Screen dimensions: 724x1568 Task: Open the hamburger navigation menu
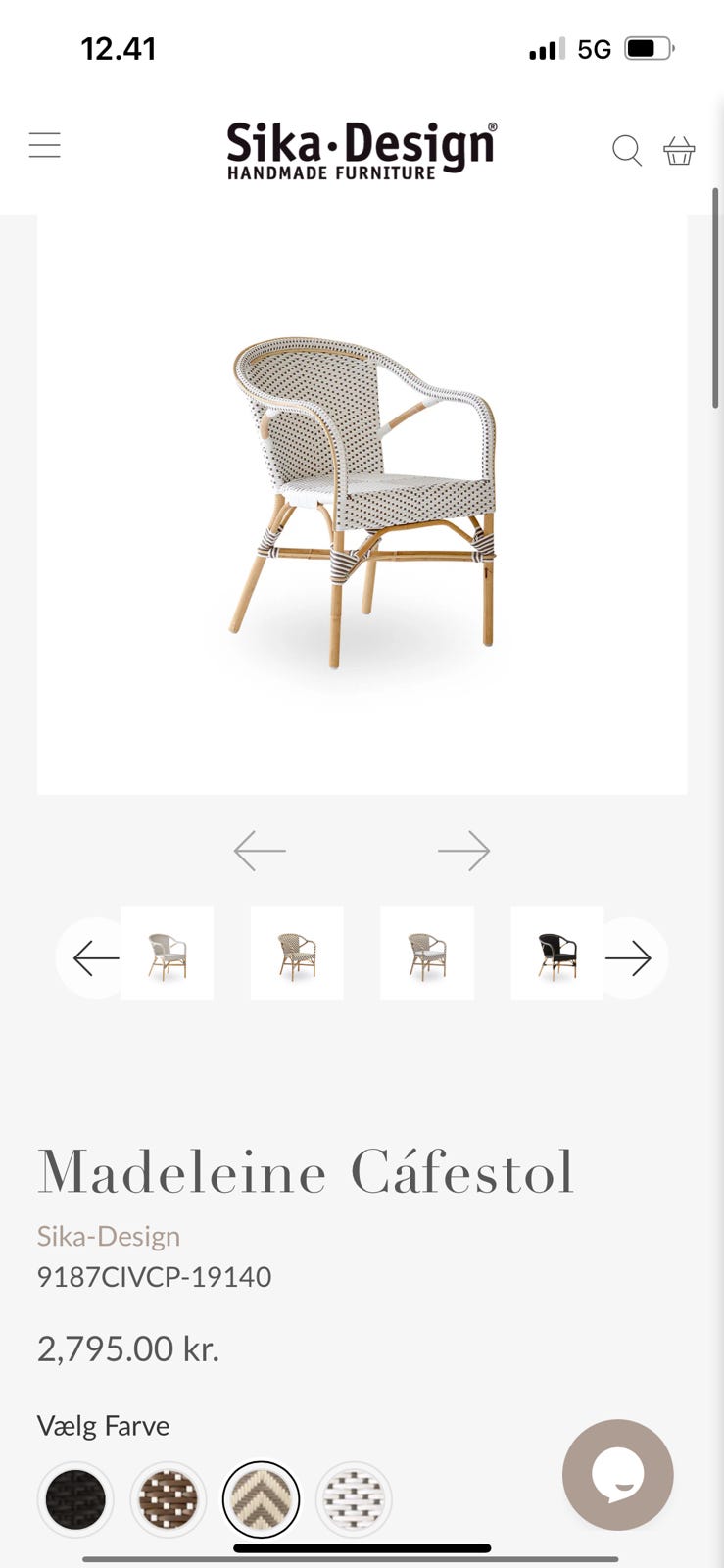44,144
